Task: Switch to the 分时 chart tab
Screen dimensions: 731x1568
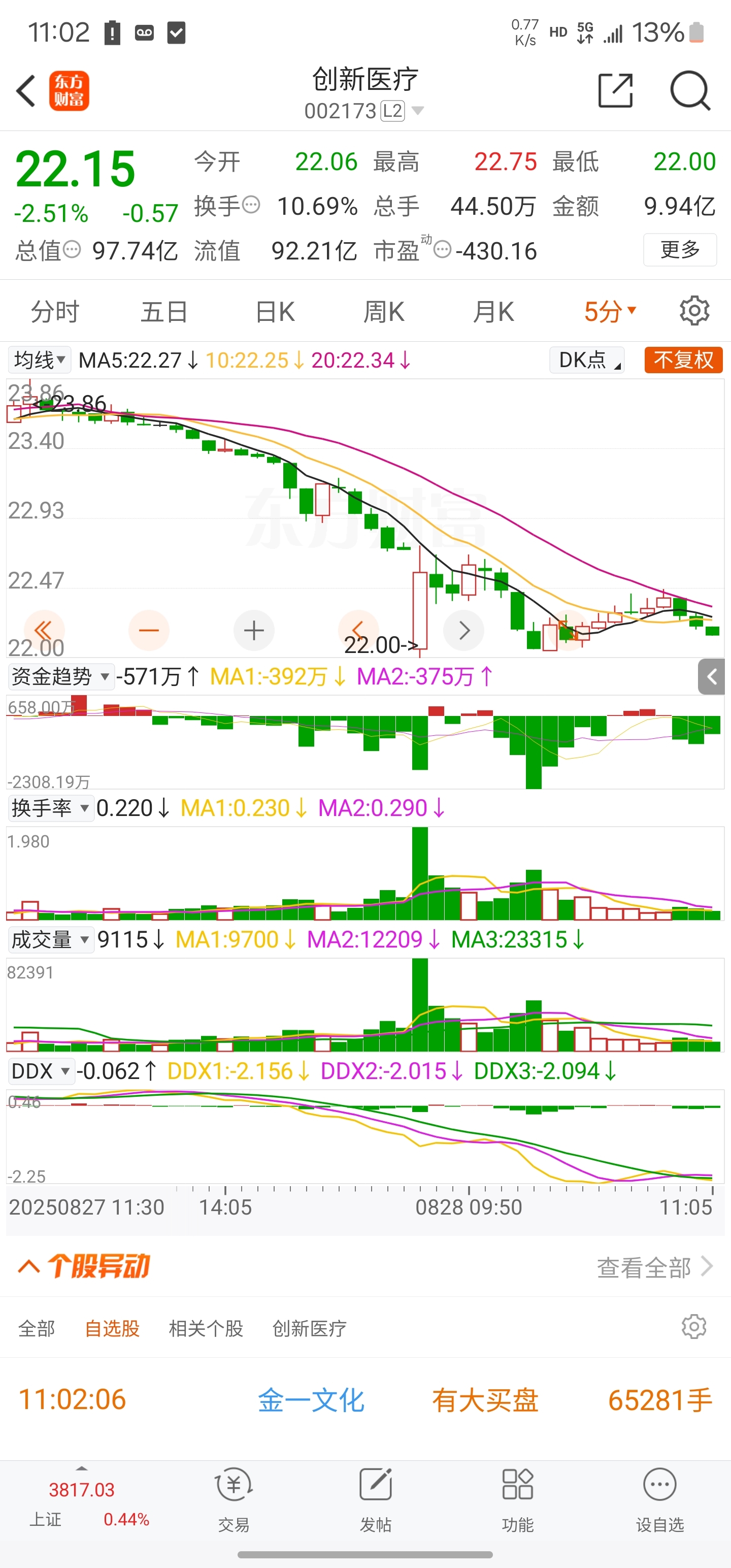Action: tap(55, 312)
